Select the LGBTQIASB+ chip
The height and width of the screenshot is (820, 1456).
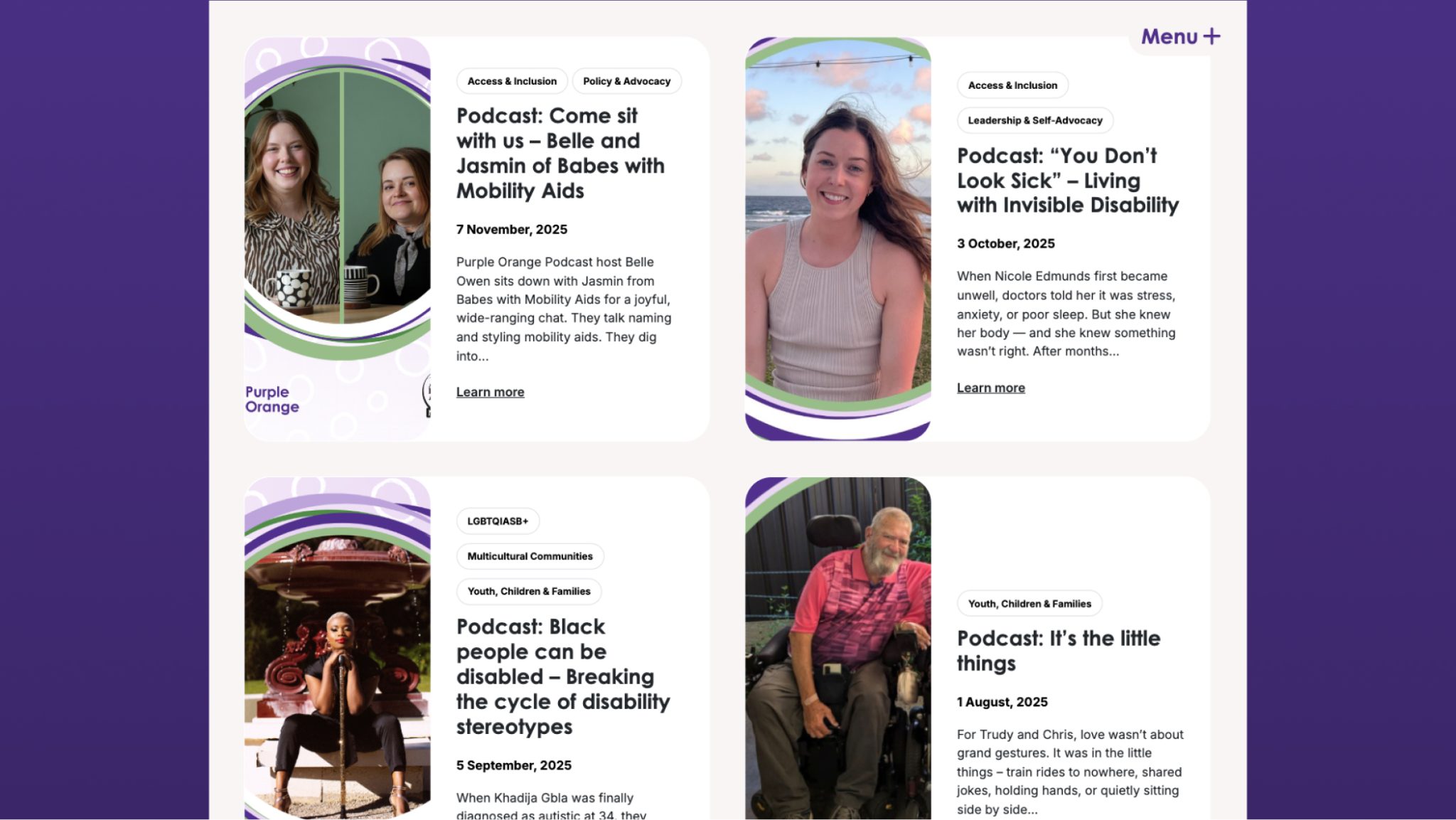click(498, 521)
